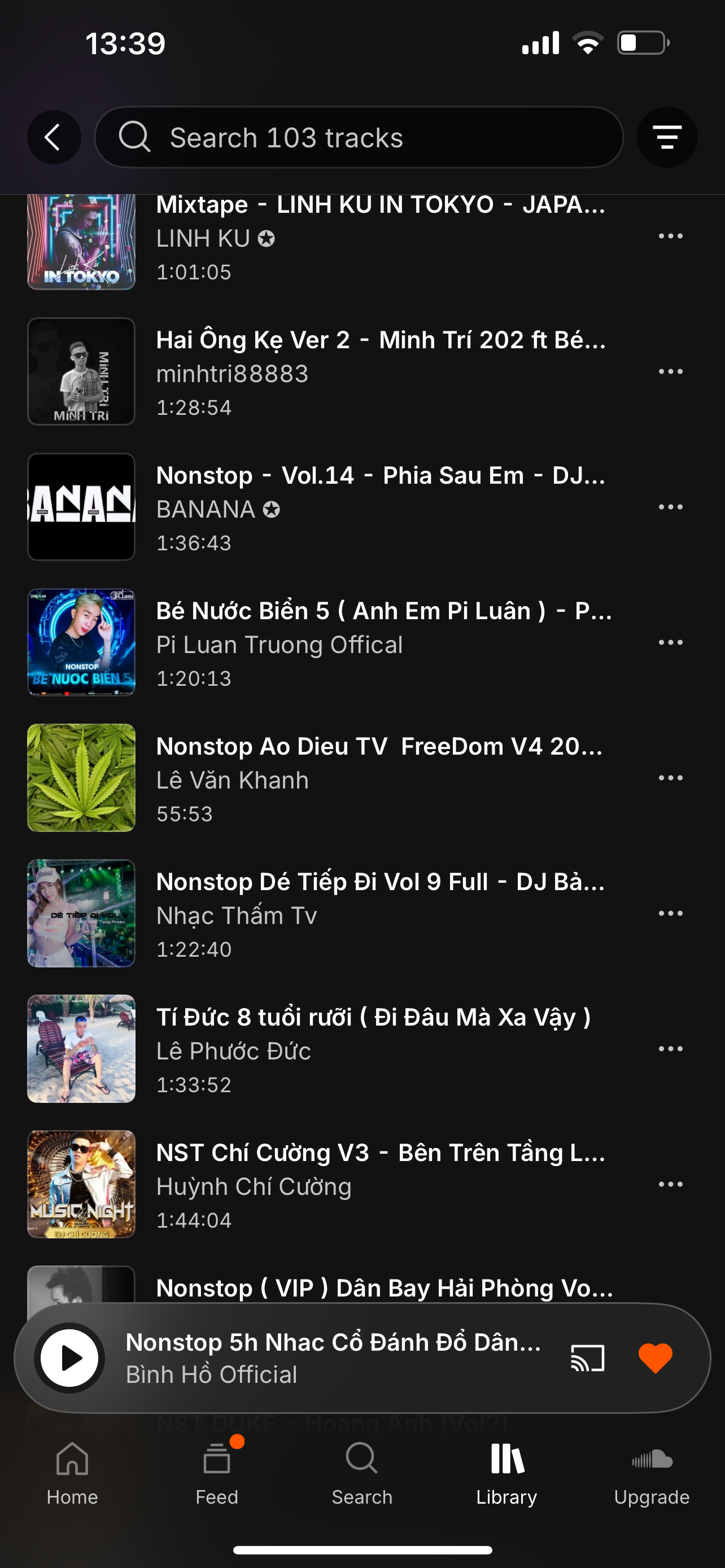The height and width of the screenshot is (1568, 725).
Task: Open more options for Tí Đức 8 tuổi rưỡi
Action: coord(670,1049)
